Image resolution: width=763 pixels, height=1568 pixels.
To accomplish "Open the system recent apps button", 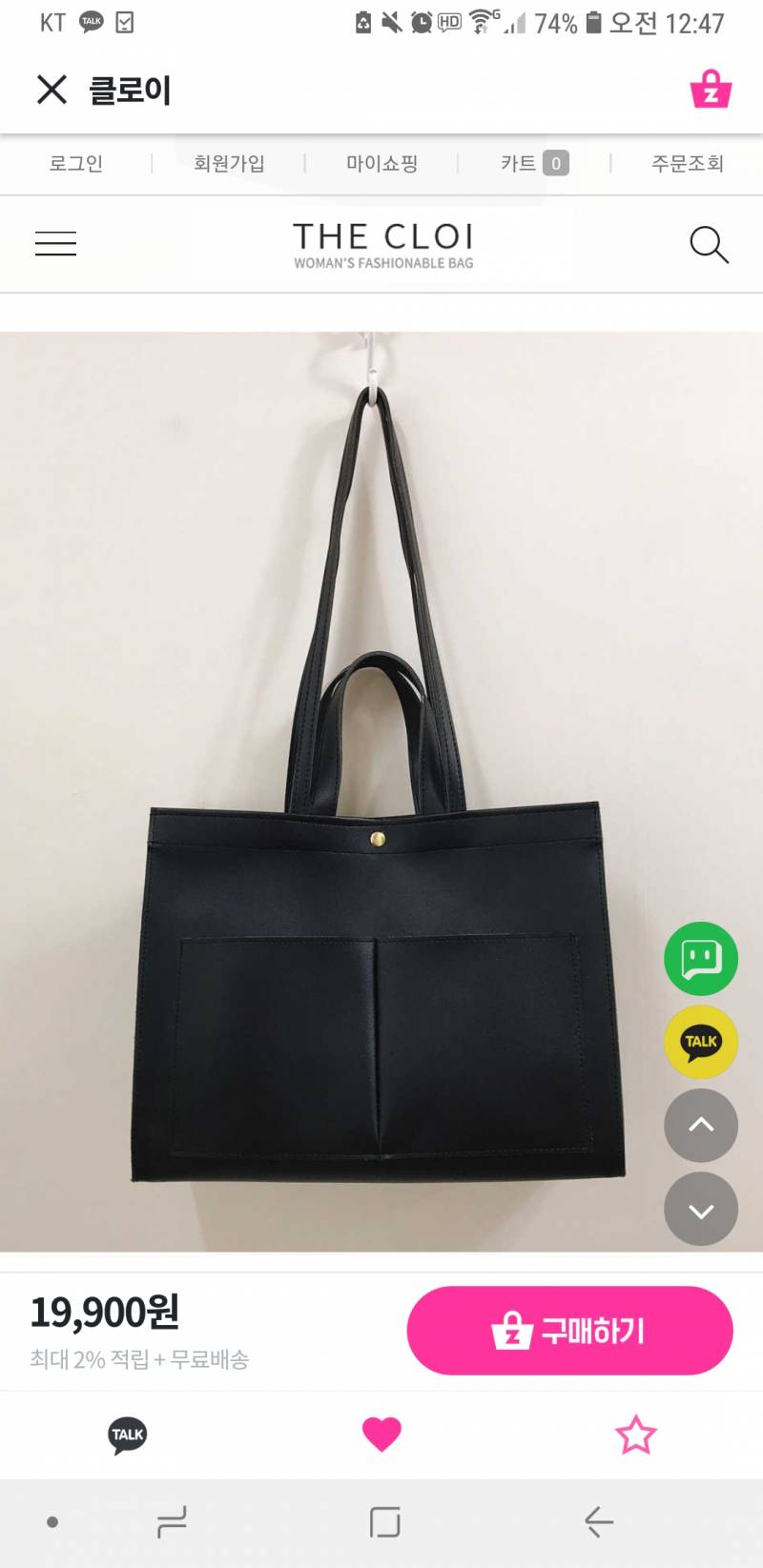I will pos(172,1522).
